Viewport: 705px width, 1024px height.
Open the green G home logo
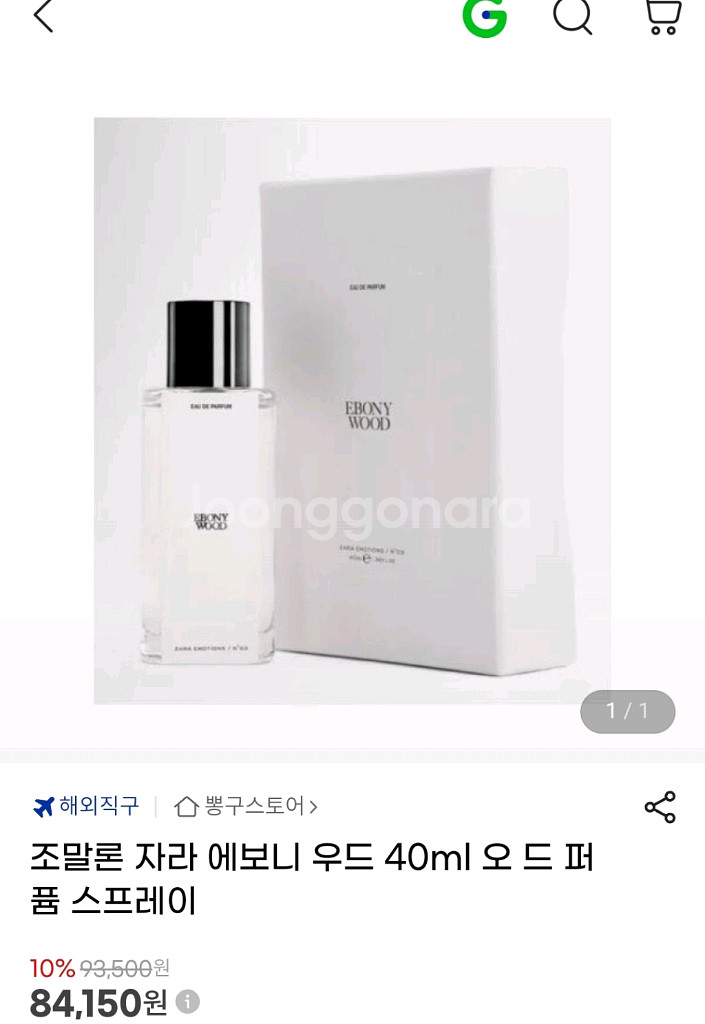tap(484, 16)
